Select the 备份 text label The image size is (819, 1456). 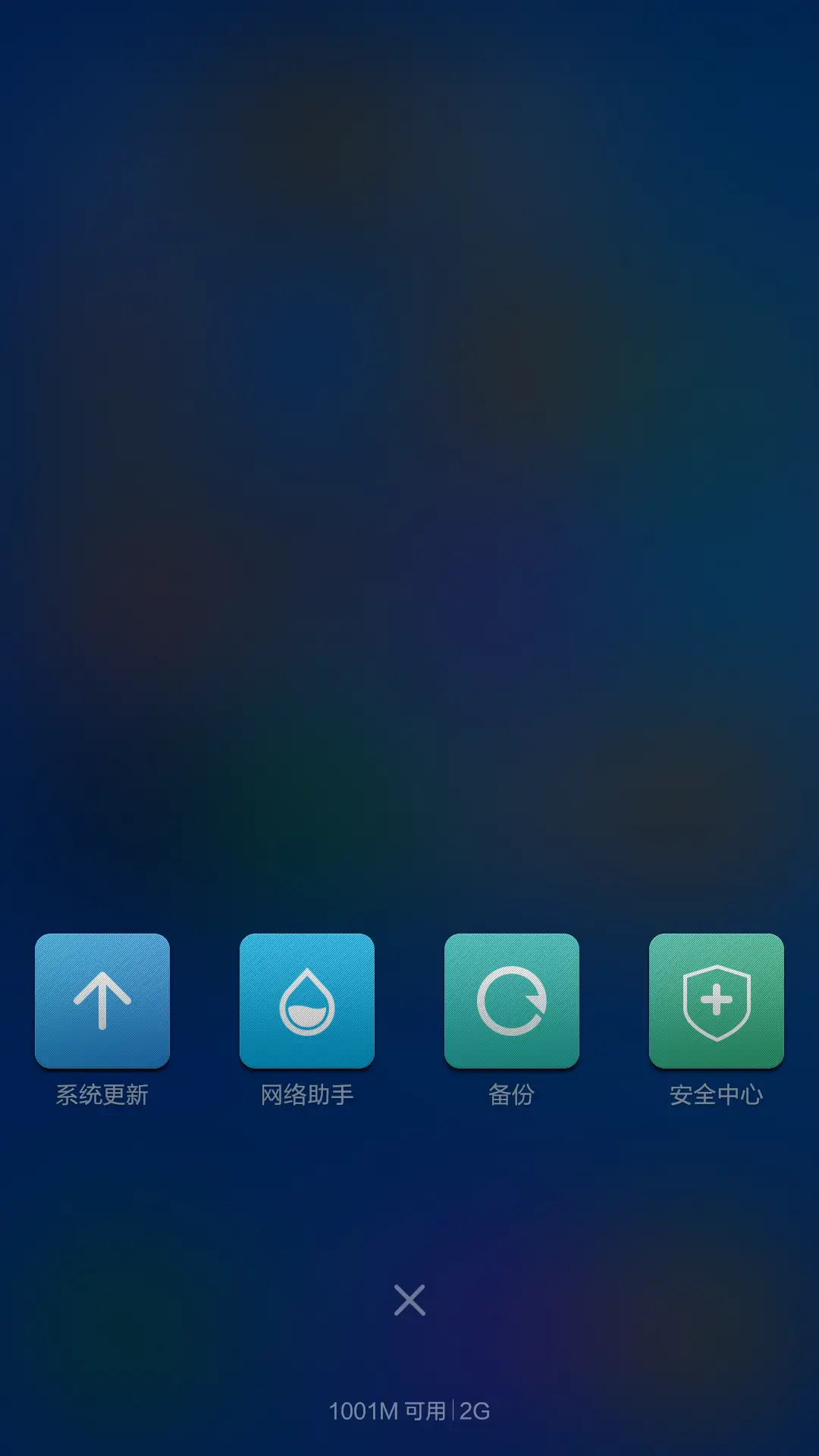click(511, 1093)
